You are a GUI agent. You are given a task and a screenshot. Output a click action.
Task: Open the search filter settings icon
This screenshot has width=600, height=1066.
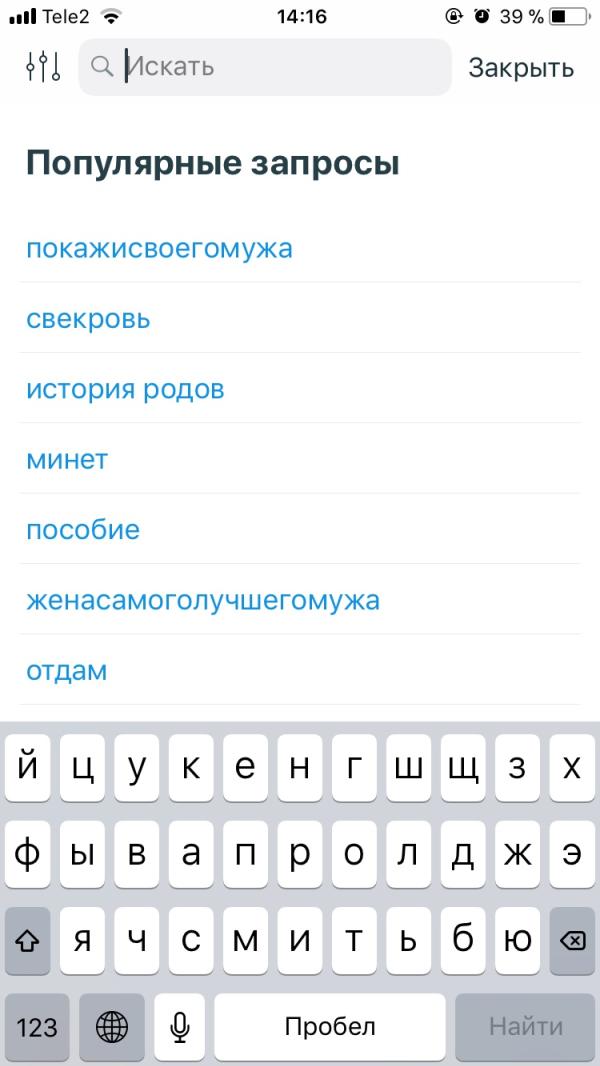pos(44,67)
